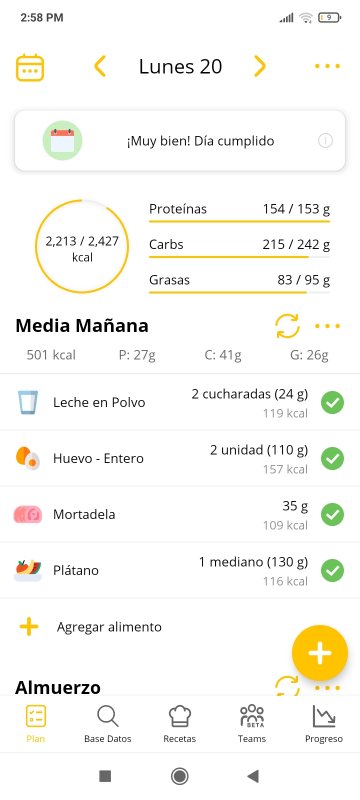This screenshot has width=360, height=800.
Task: Refresh the Media Mañana meal
Action: pyautogui.click(x=288, y=326)
